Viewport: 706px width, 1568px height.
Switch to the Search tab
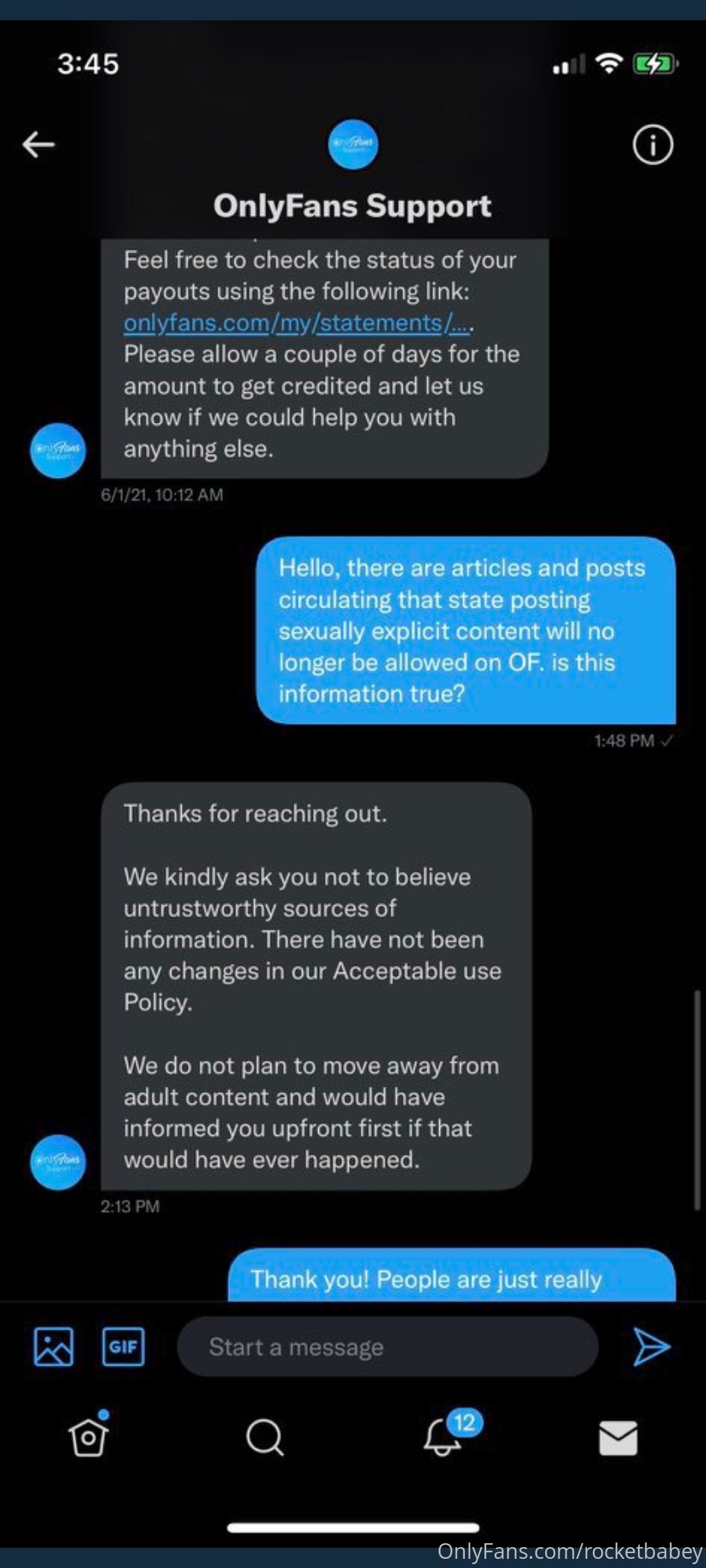pyautogui.click(x=265, y=1437)
